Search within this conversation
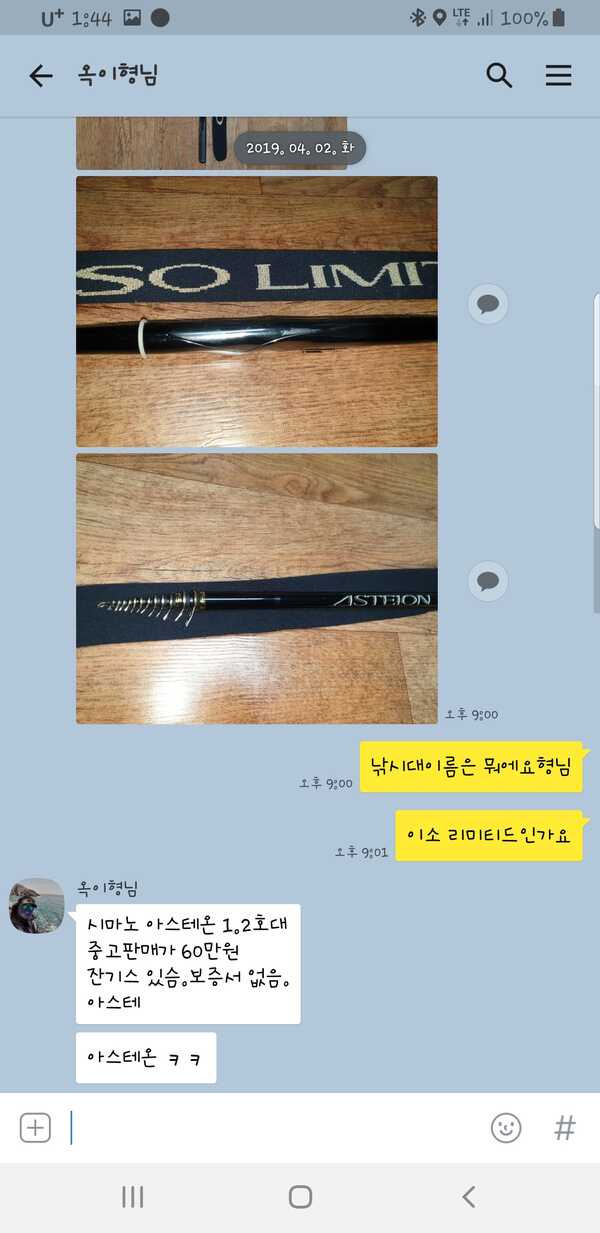The width and height of the screenshot is (600, 1233). (x=499, y=75)
